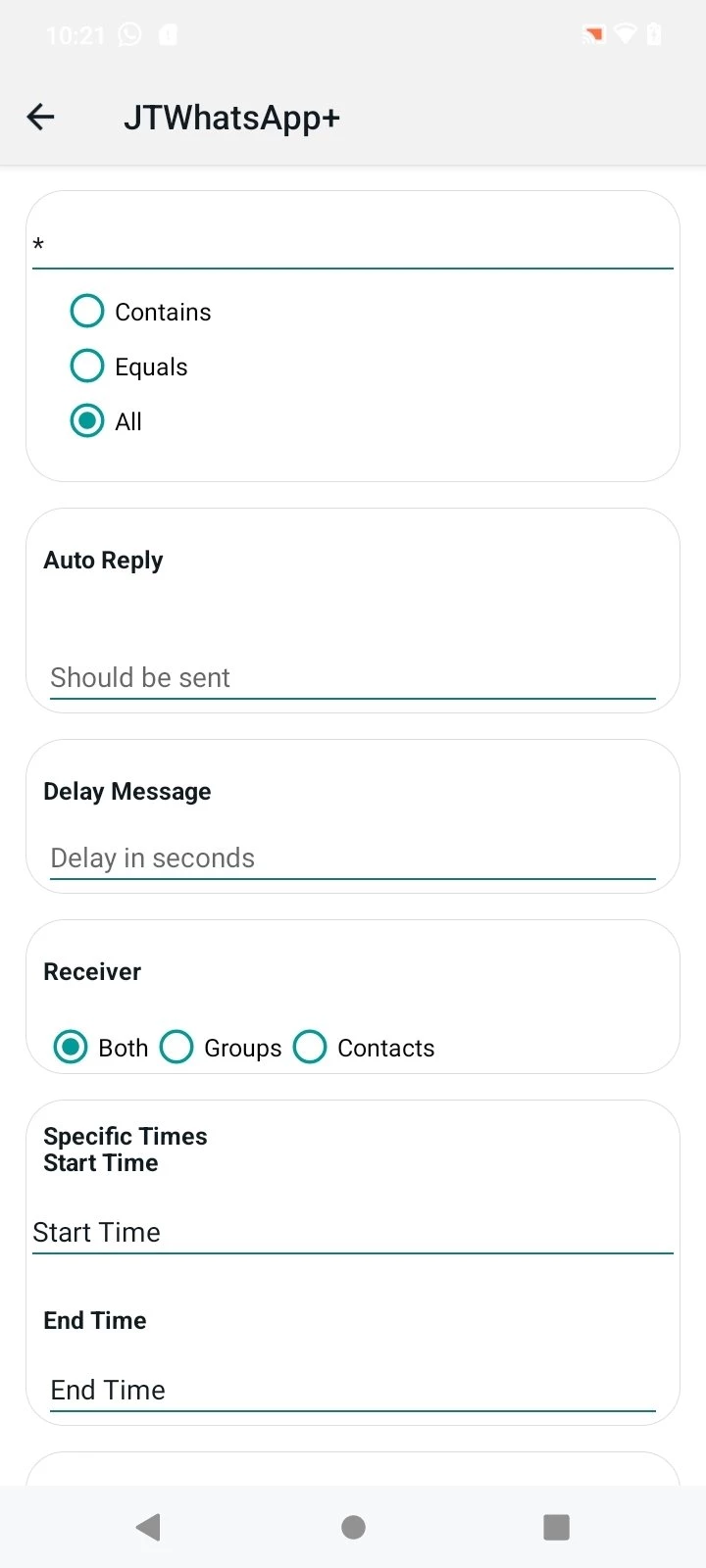The width and height of the screenshot is (706, 1568).
Task: Go back using the app bar arrow
Action: pos(40,118)
